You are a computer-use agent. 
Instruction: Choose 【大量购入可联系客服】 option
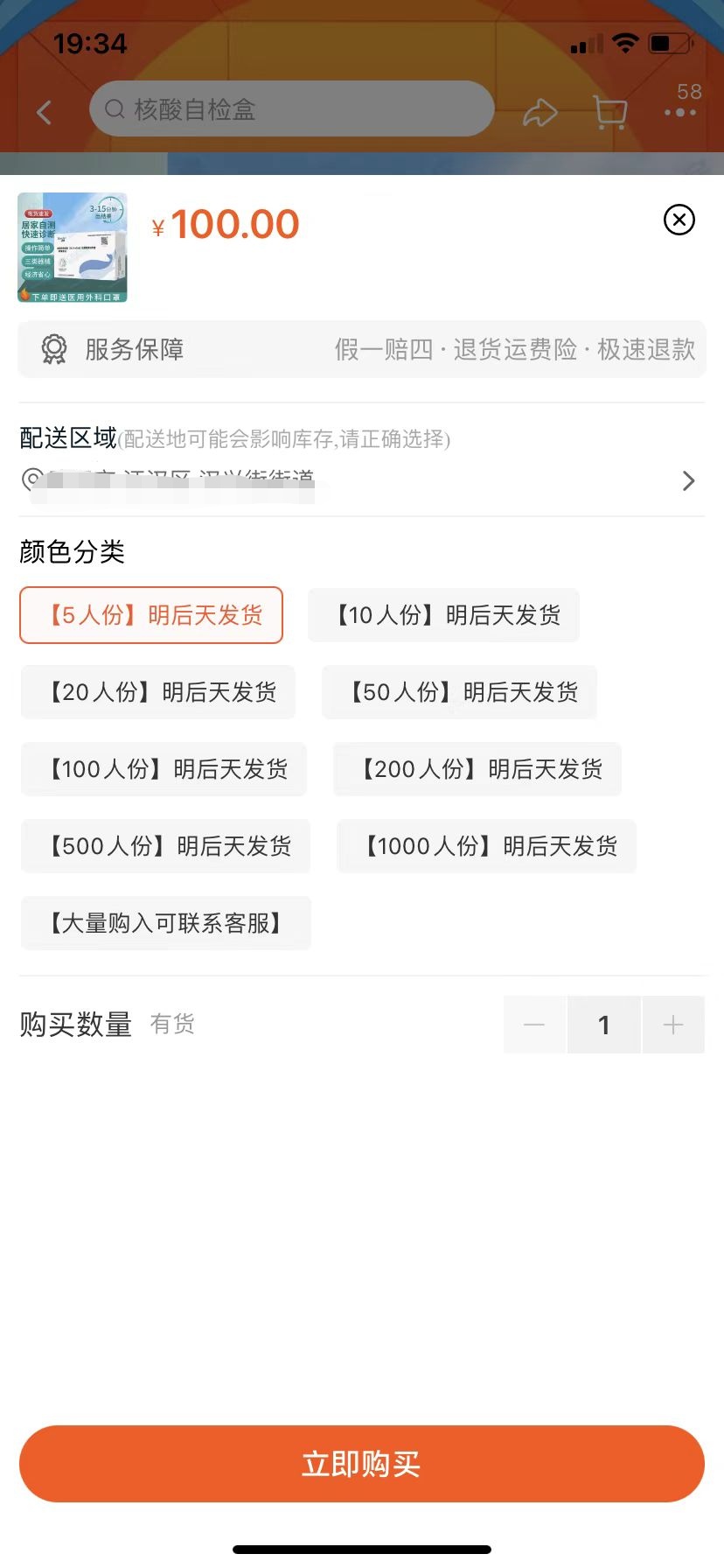click(x=166, y=923)
